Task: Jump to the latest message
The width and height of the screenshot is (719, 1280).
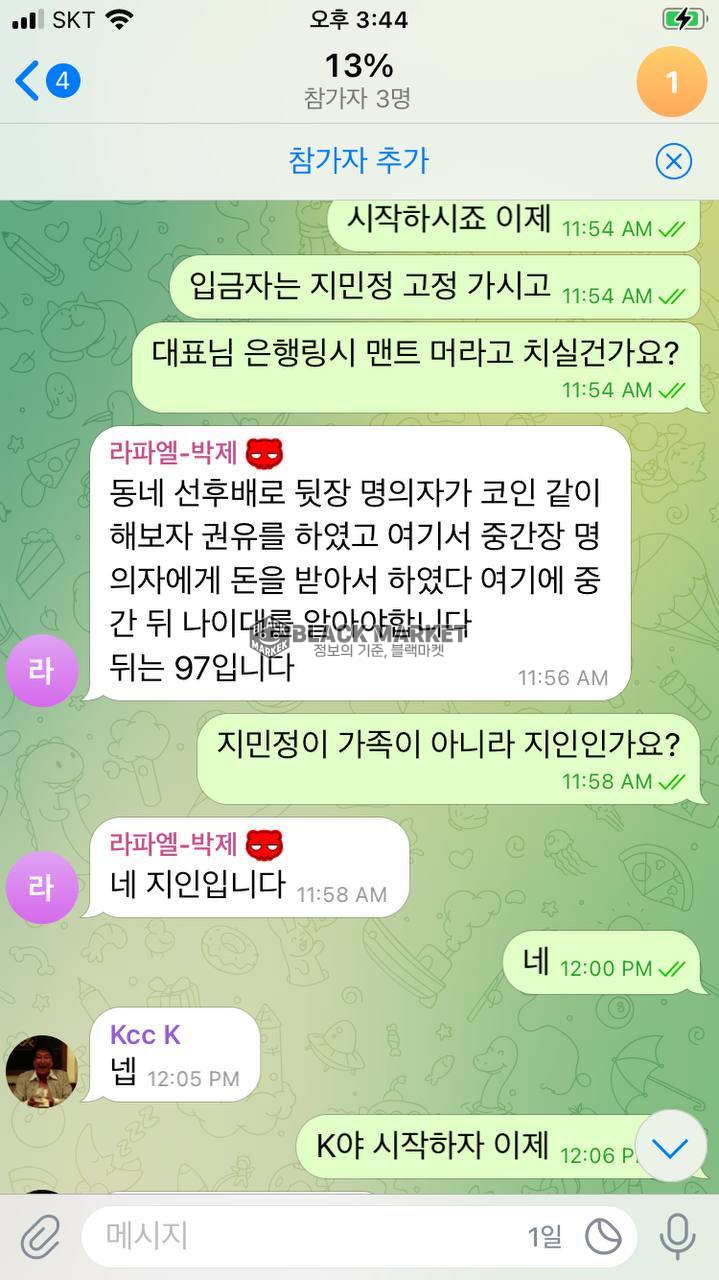Action: (x=670, y=1147)
